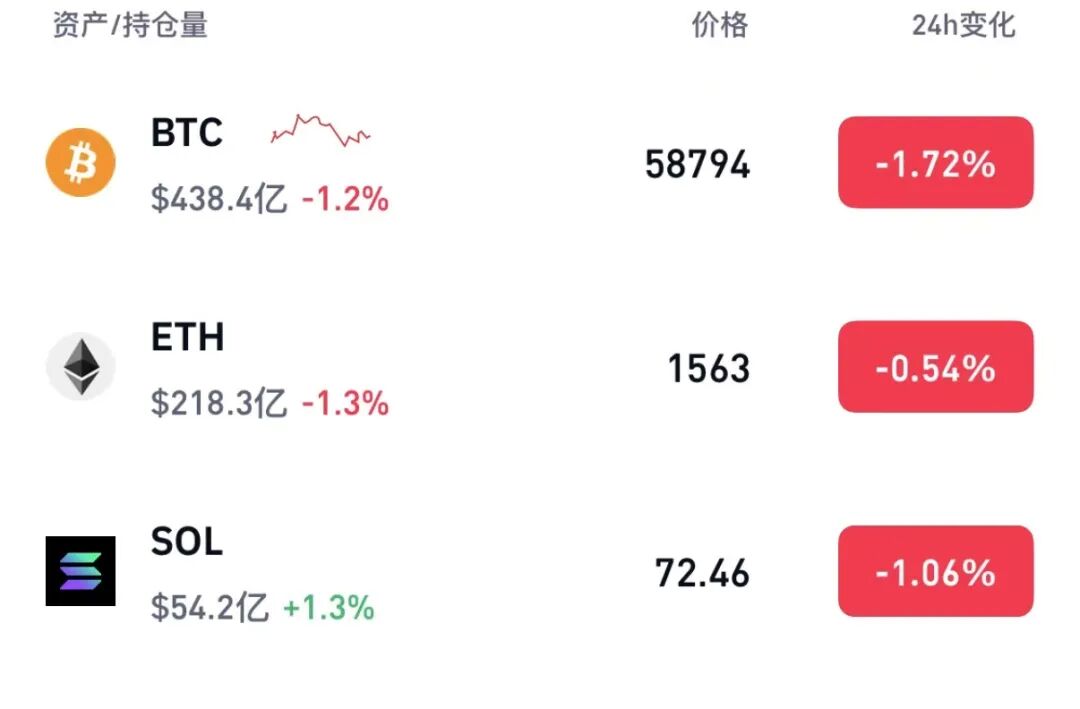1080x709 pixels.
Task: Tap ETH's -0.54% change button
Action: 935,367
